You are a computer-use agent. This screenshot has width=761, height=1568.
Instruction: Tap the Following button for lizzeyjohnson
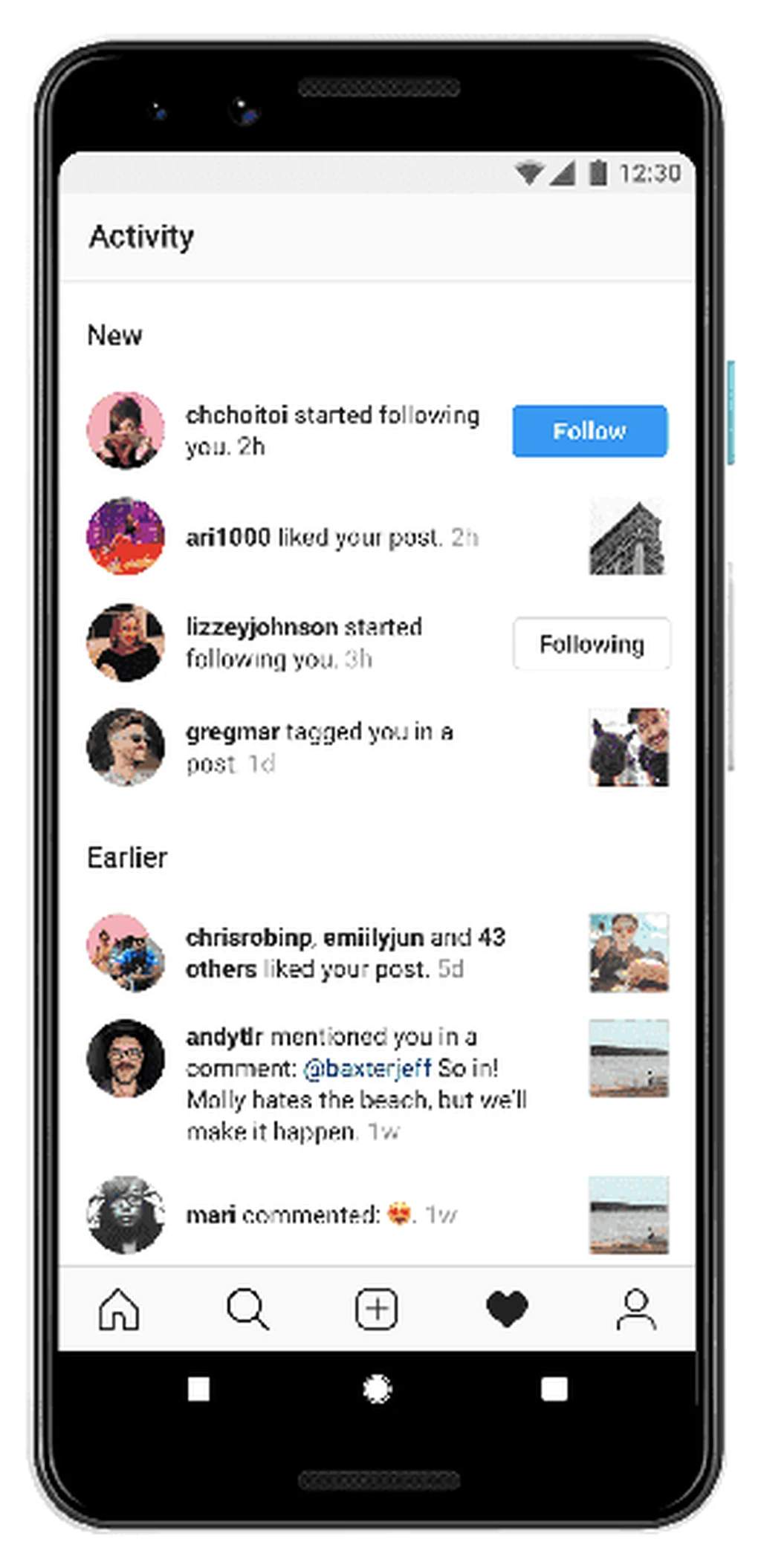pos(592,643)
